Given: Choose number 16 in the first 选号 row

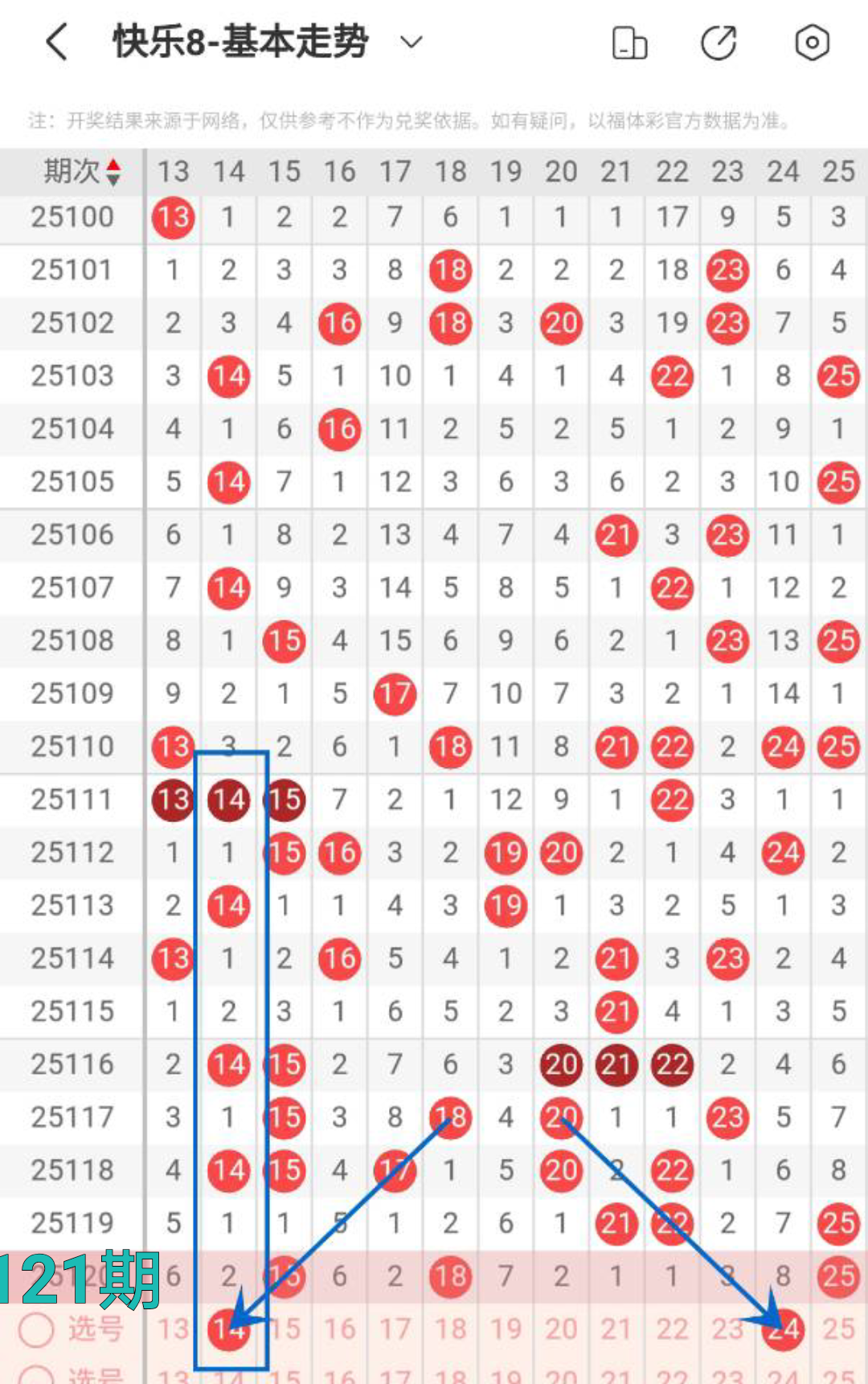Looking at the screenshot, I should pyautogui.click(x=339, y=1329).
